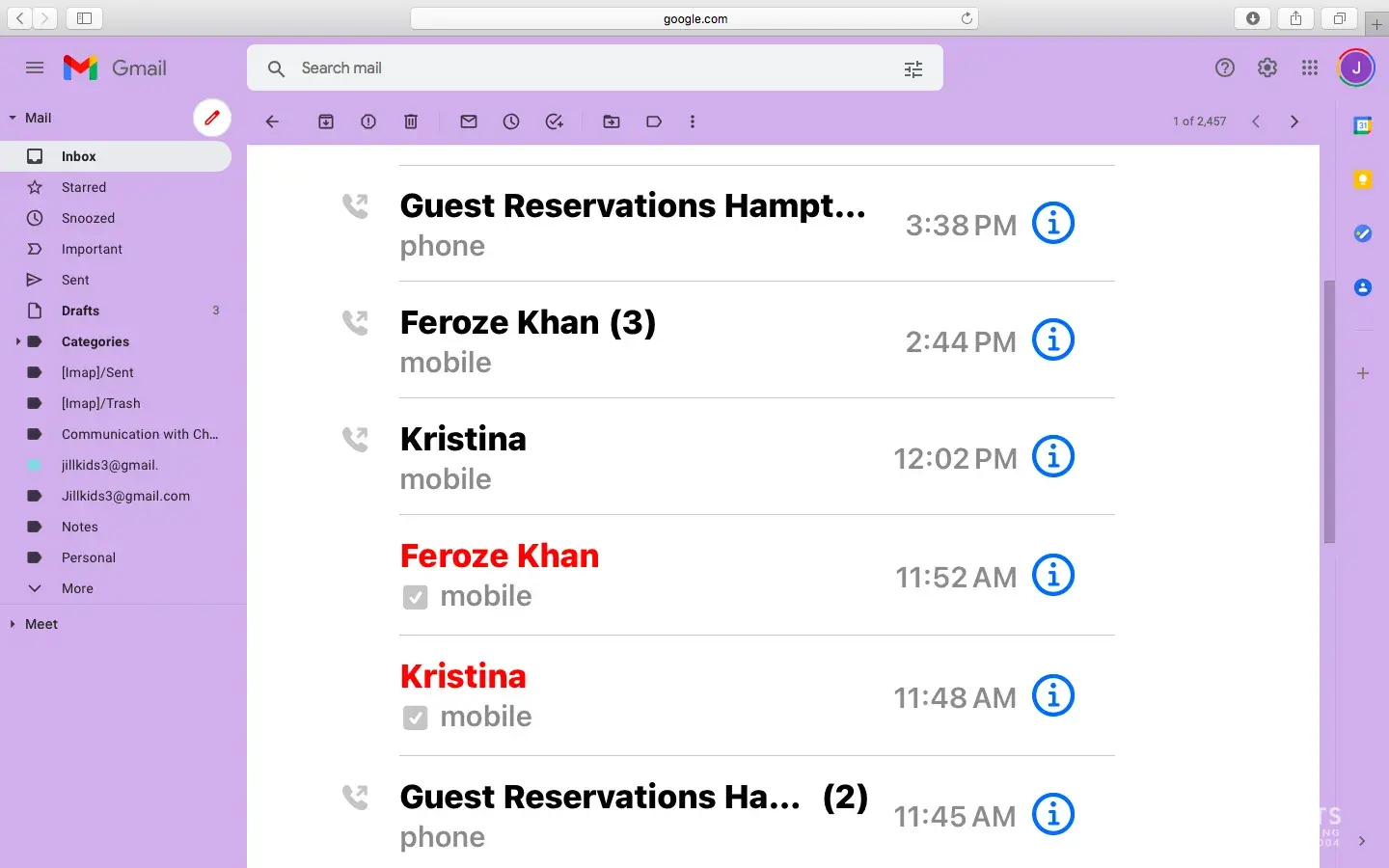Archive this email

tap(326, 122)
